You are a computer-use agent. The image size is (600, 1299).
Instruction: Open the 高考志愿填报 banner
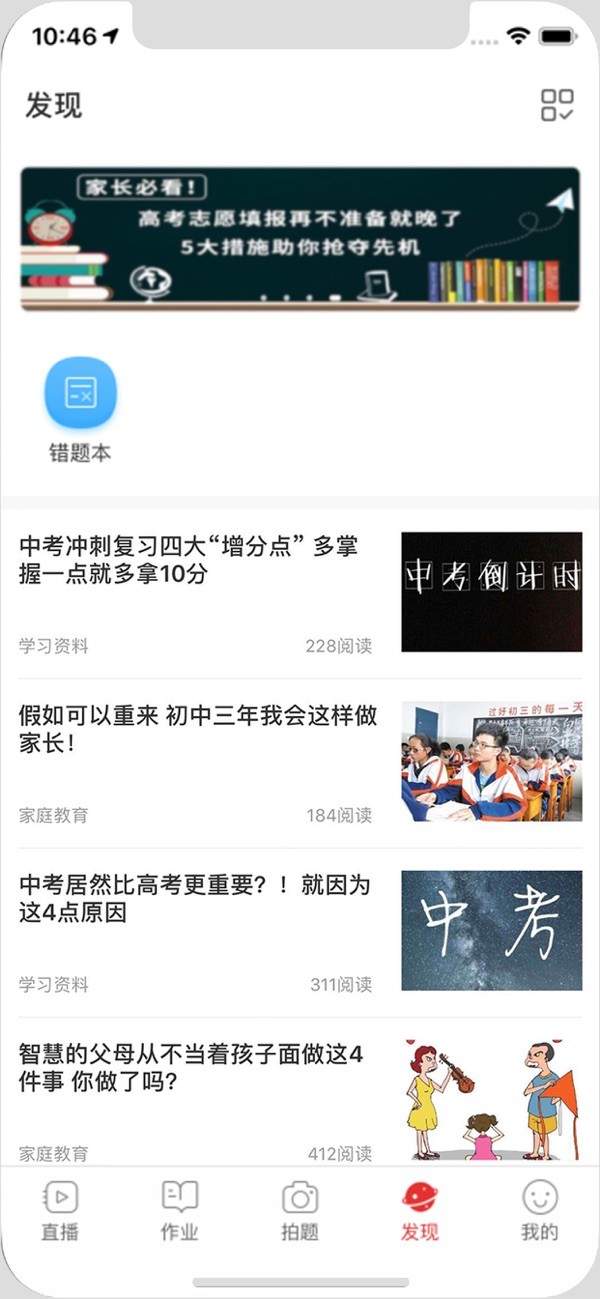coord(300,239)
